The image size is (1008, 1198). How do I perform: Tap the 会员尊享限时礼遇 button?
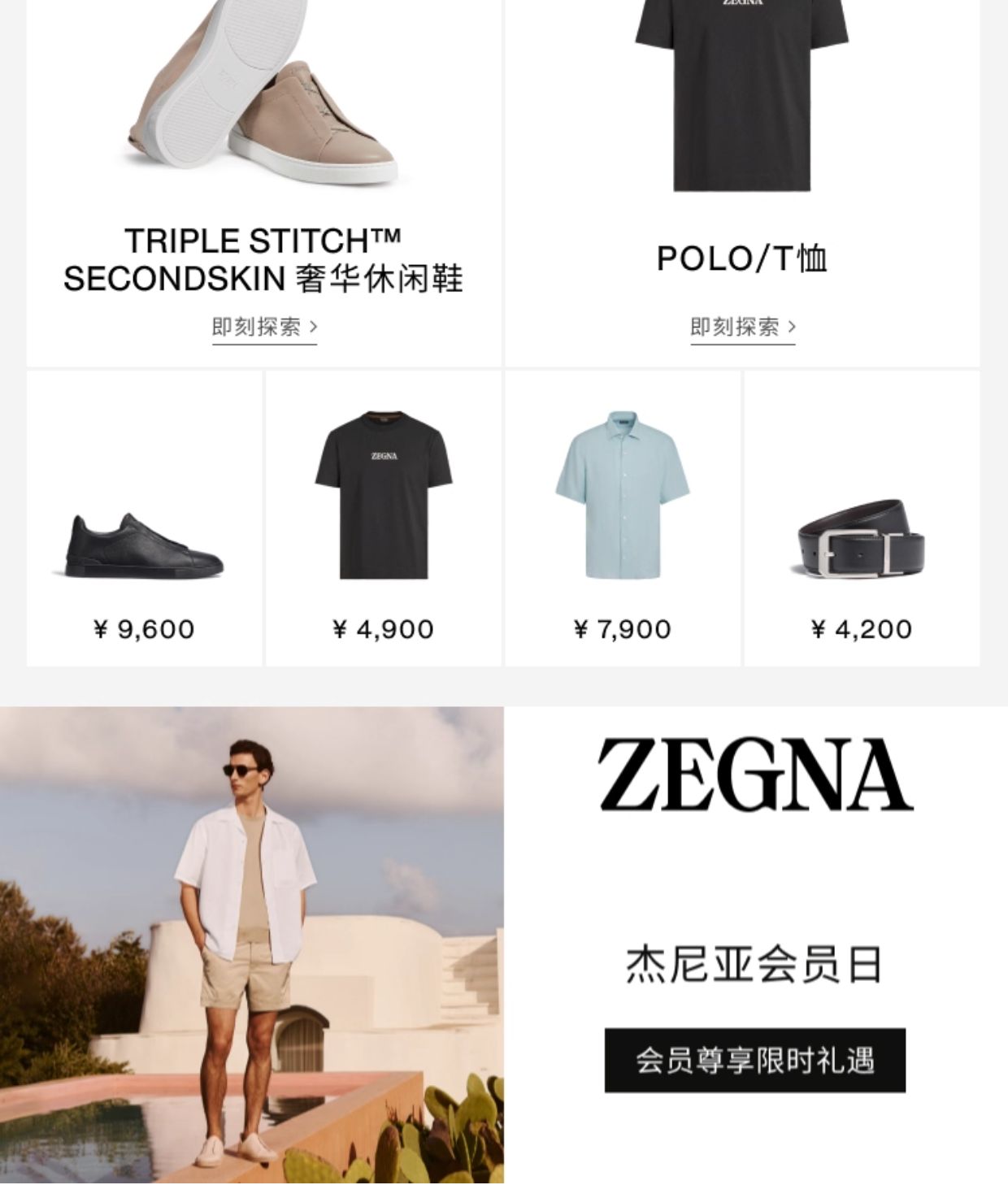pyautogui.click(x=754, y=1060)
